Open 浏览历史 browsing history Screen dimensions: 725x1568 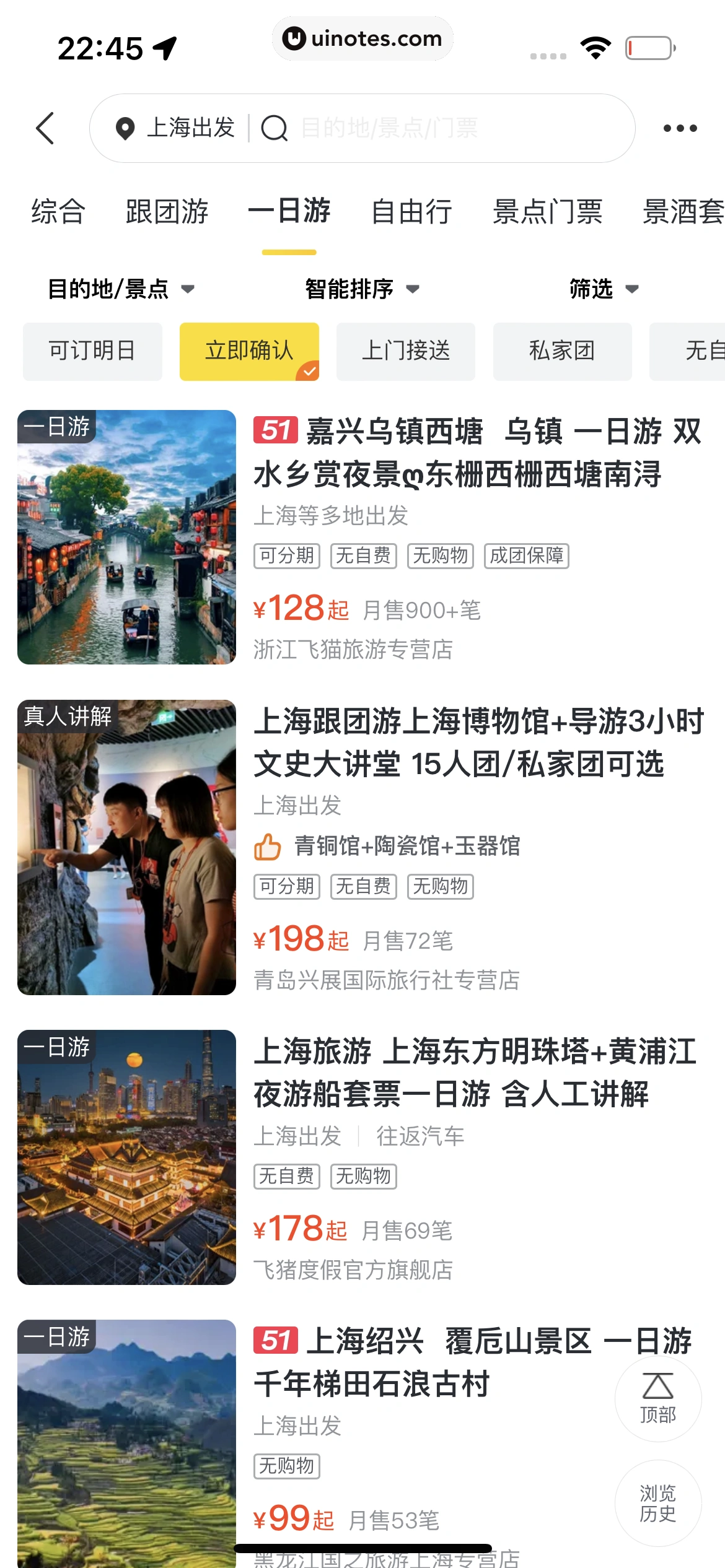pyautogui.click(x=657, y=1503)
